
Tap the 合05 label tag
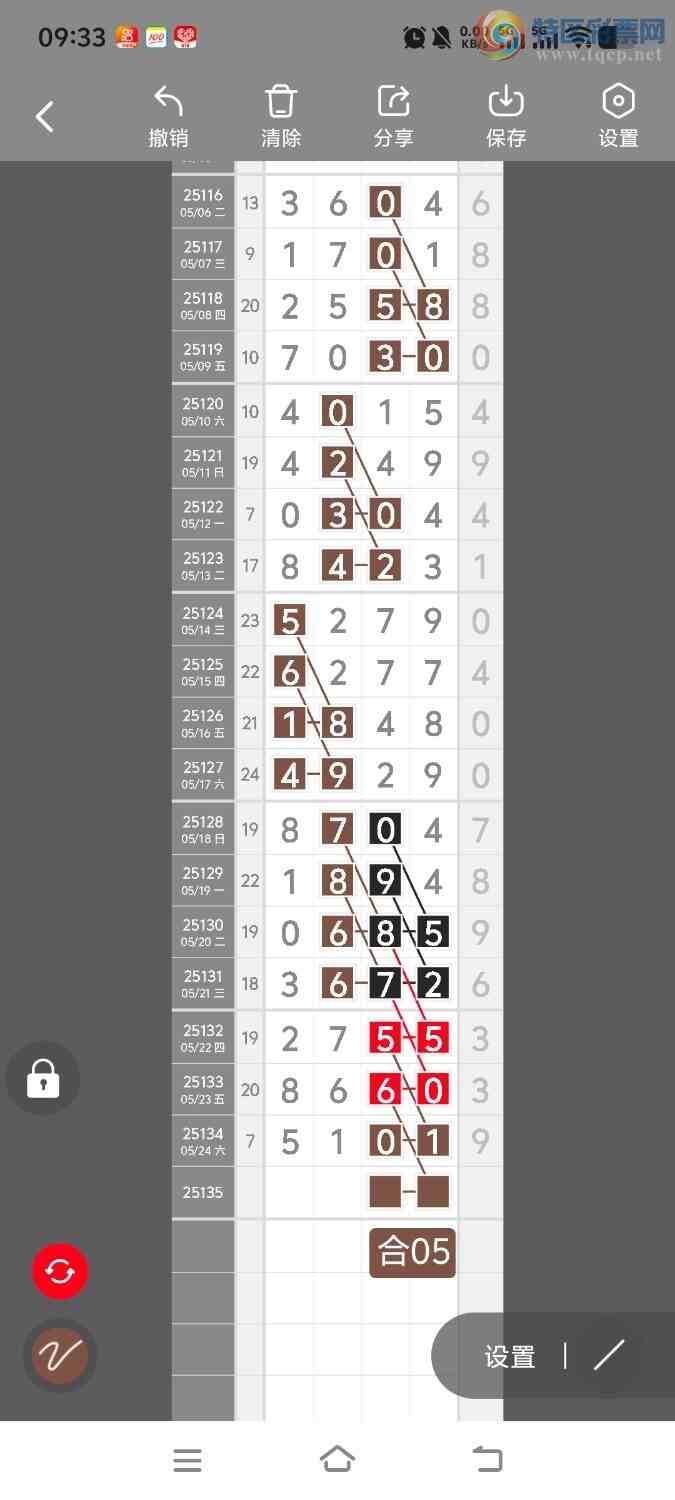pyautogui.click(x=413, y=1252)
